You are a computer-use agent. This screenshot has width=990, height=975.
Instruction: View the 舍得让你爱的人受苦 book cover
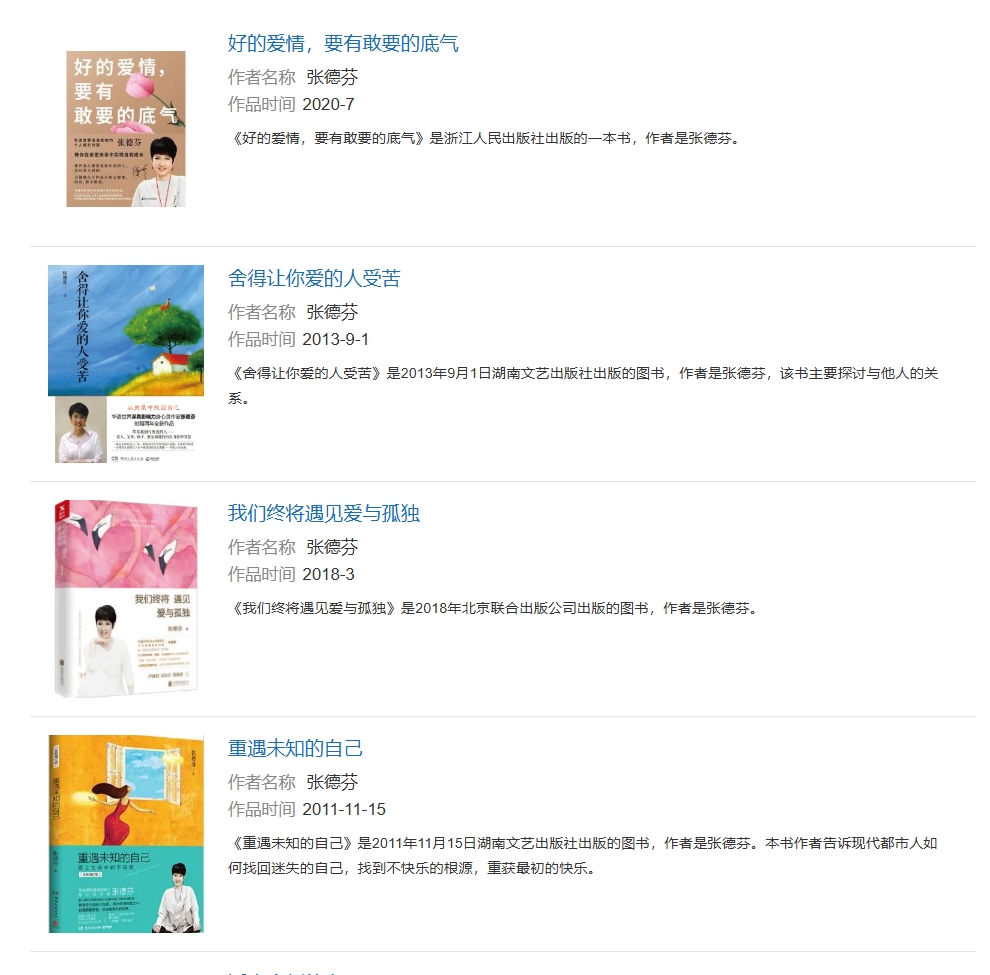[x=126, y=364]
